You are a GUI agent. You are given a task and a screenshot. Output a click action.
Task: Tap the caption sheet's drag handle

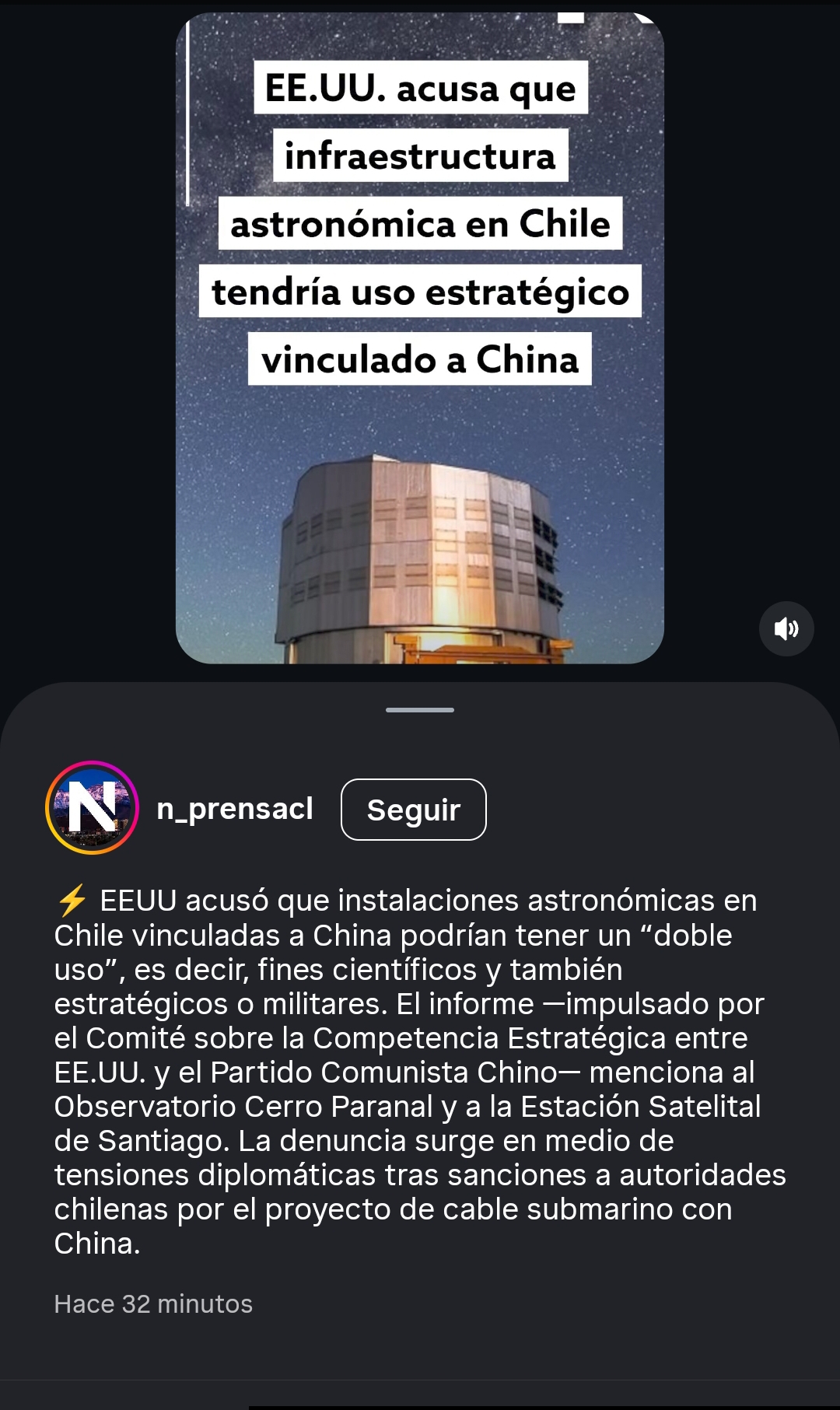click(420, 710)
